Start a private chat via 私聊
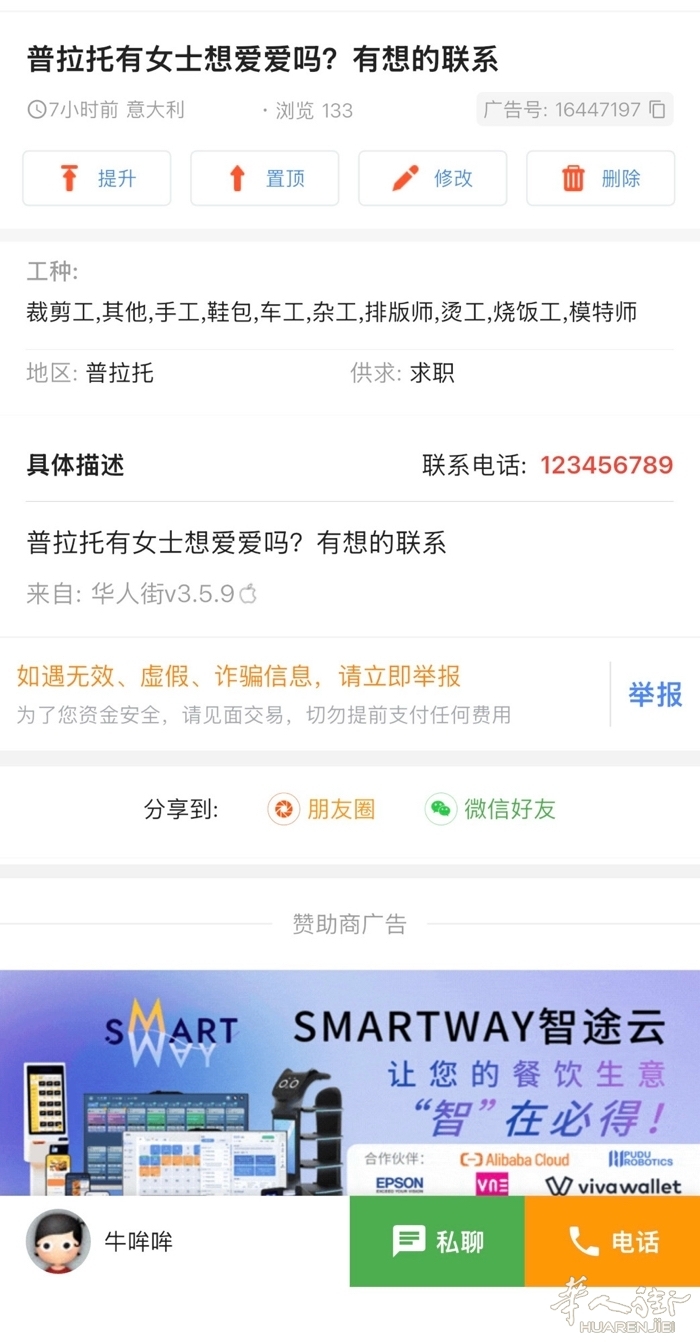700x1342 pixels. click(437, 1241)
